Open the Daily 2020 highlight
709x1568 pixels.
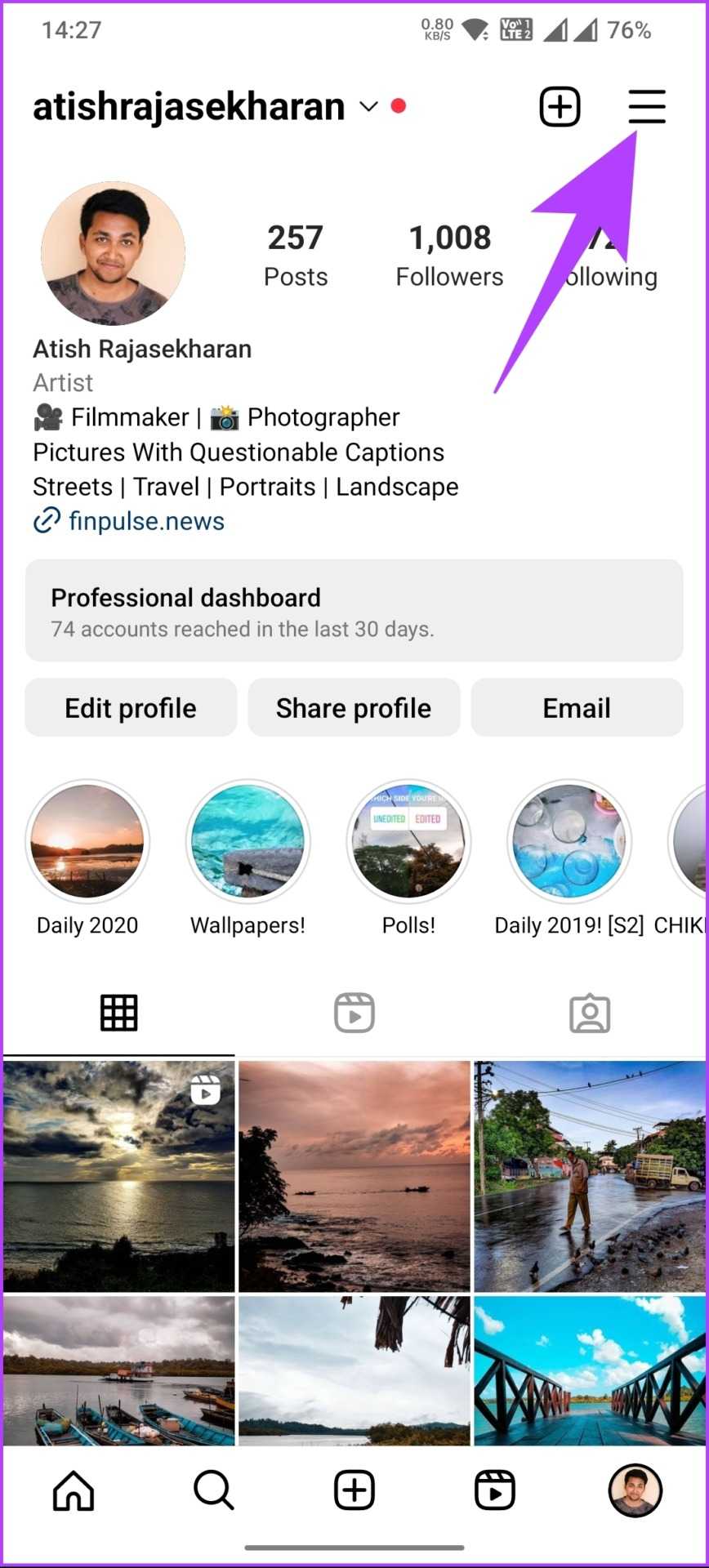click(87, 842)
